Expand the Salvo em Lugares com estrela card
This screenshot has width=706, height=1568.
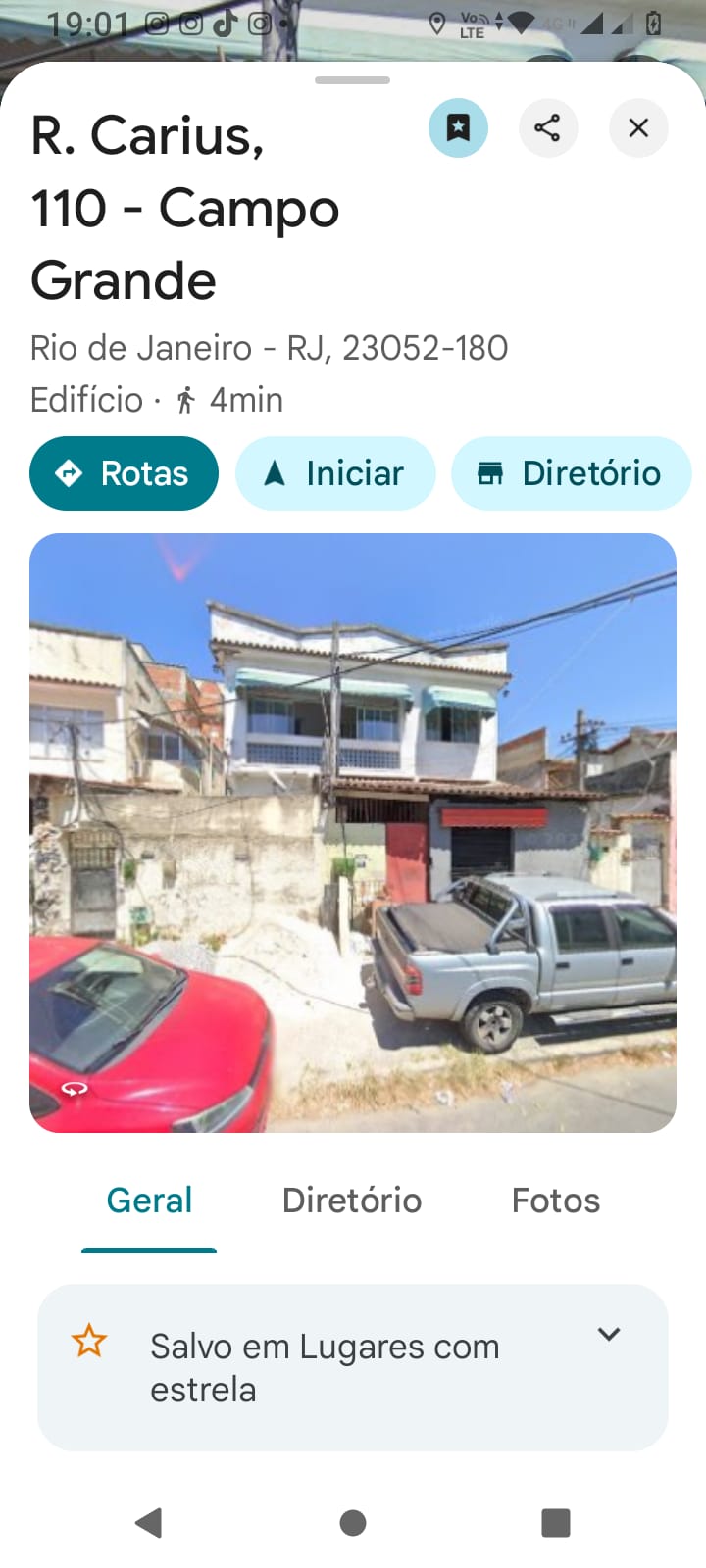tap(609, 1334)
